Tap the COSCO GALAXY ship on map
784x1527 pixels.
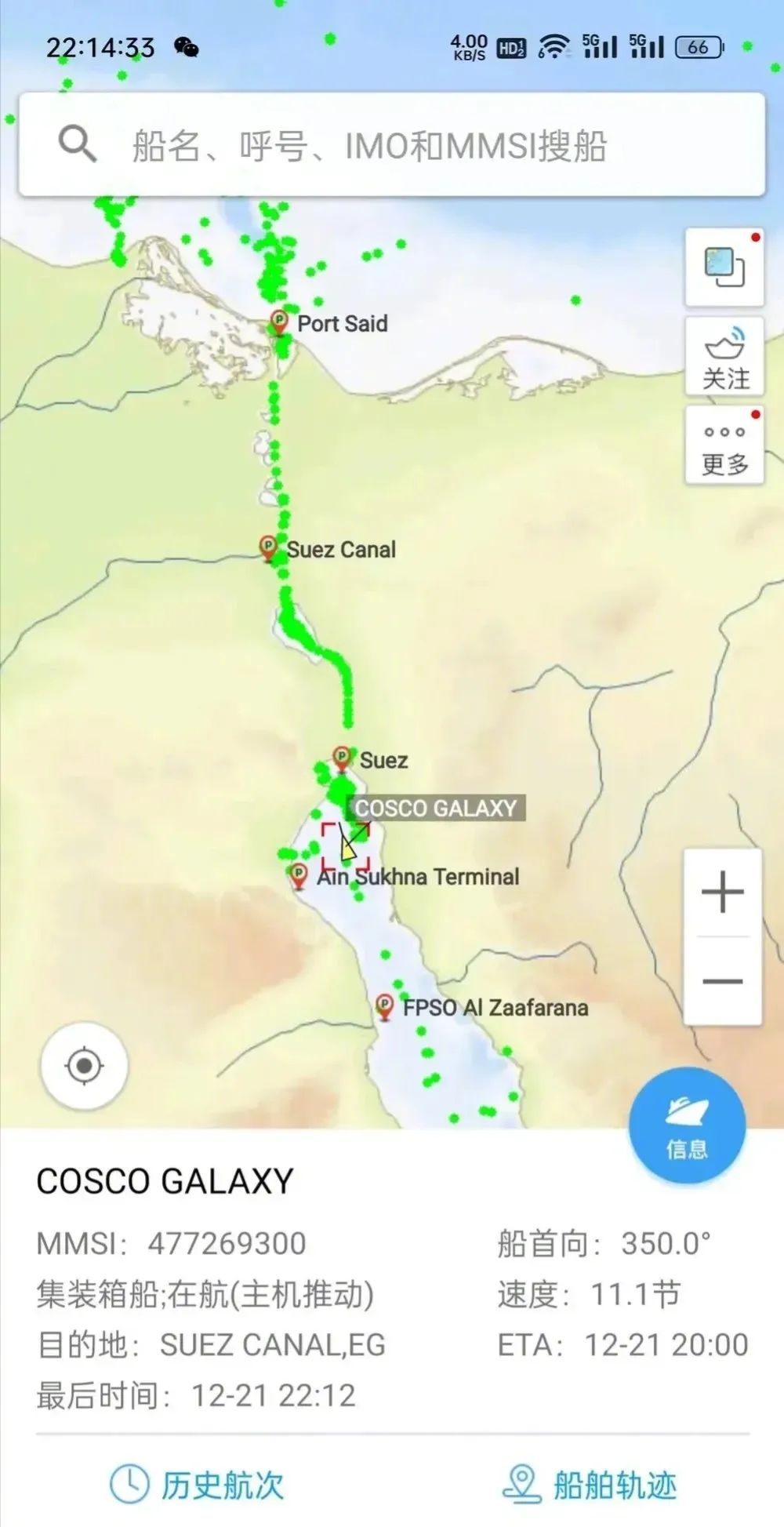pos(347,846)
